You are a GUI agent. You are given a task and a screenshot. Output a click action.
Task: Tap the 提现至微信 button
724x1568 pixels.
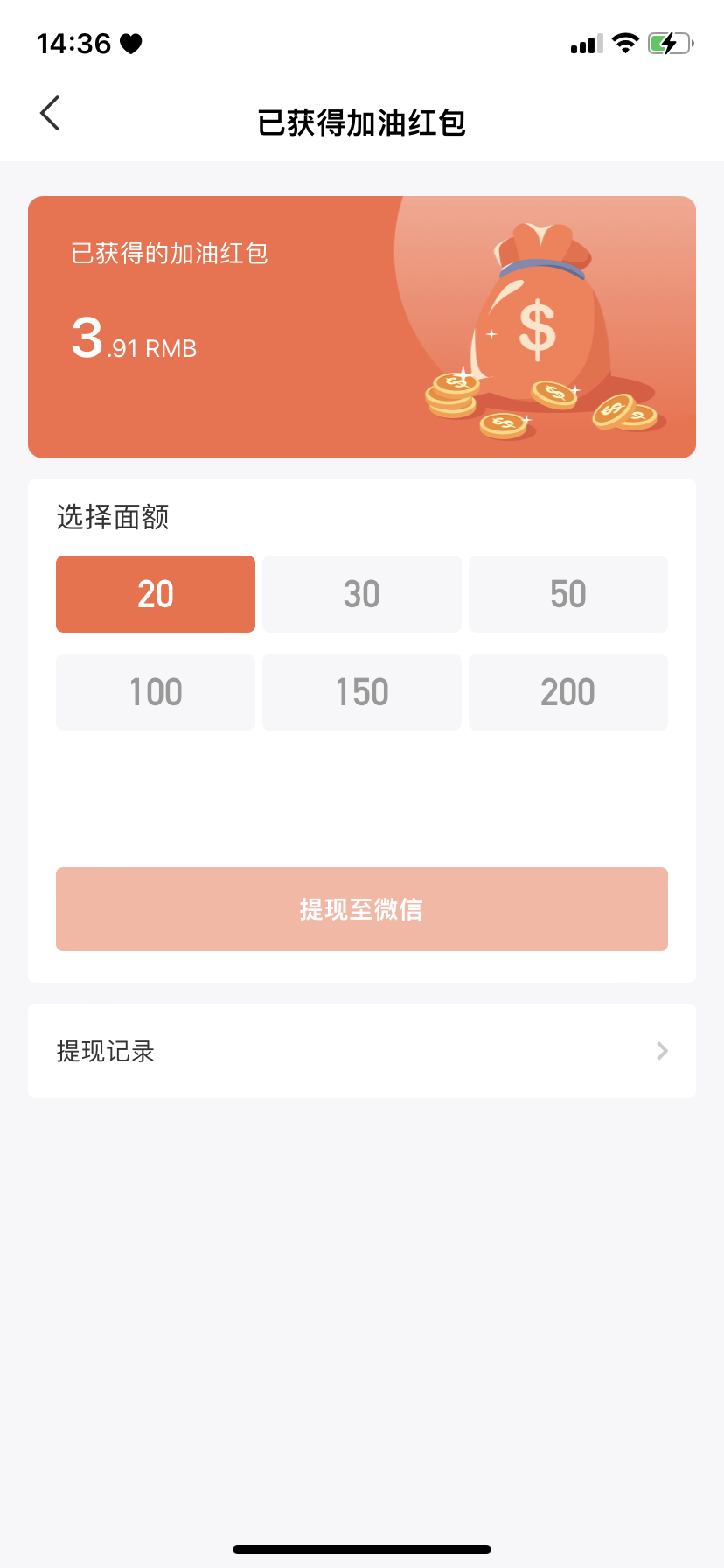[362, 909]
